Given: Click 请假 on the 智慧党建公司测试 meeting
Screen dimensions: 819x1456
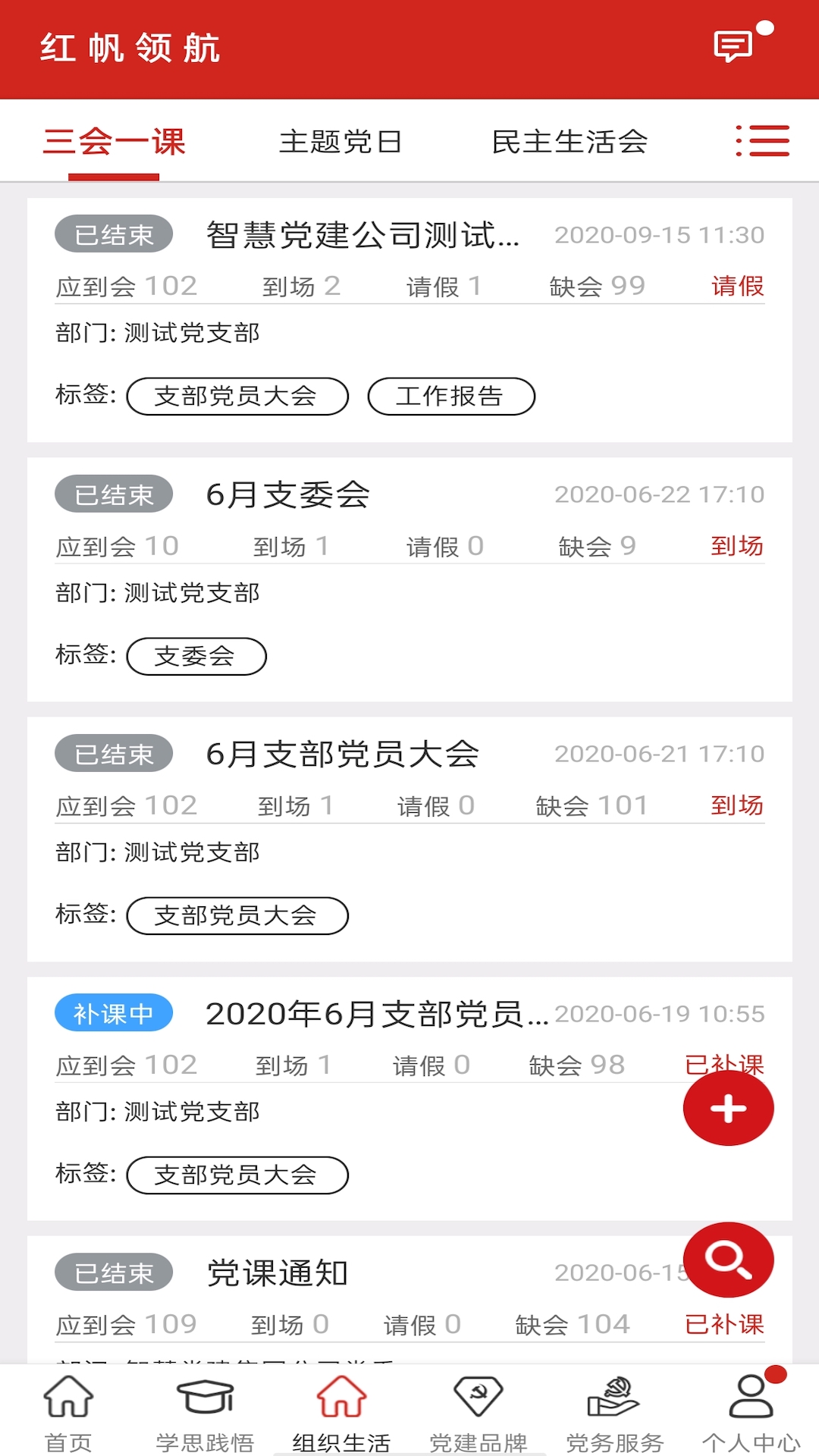Looking at the screenshot, I should tap(736, 286).
